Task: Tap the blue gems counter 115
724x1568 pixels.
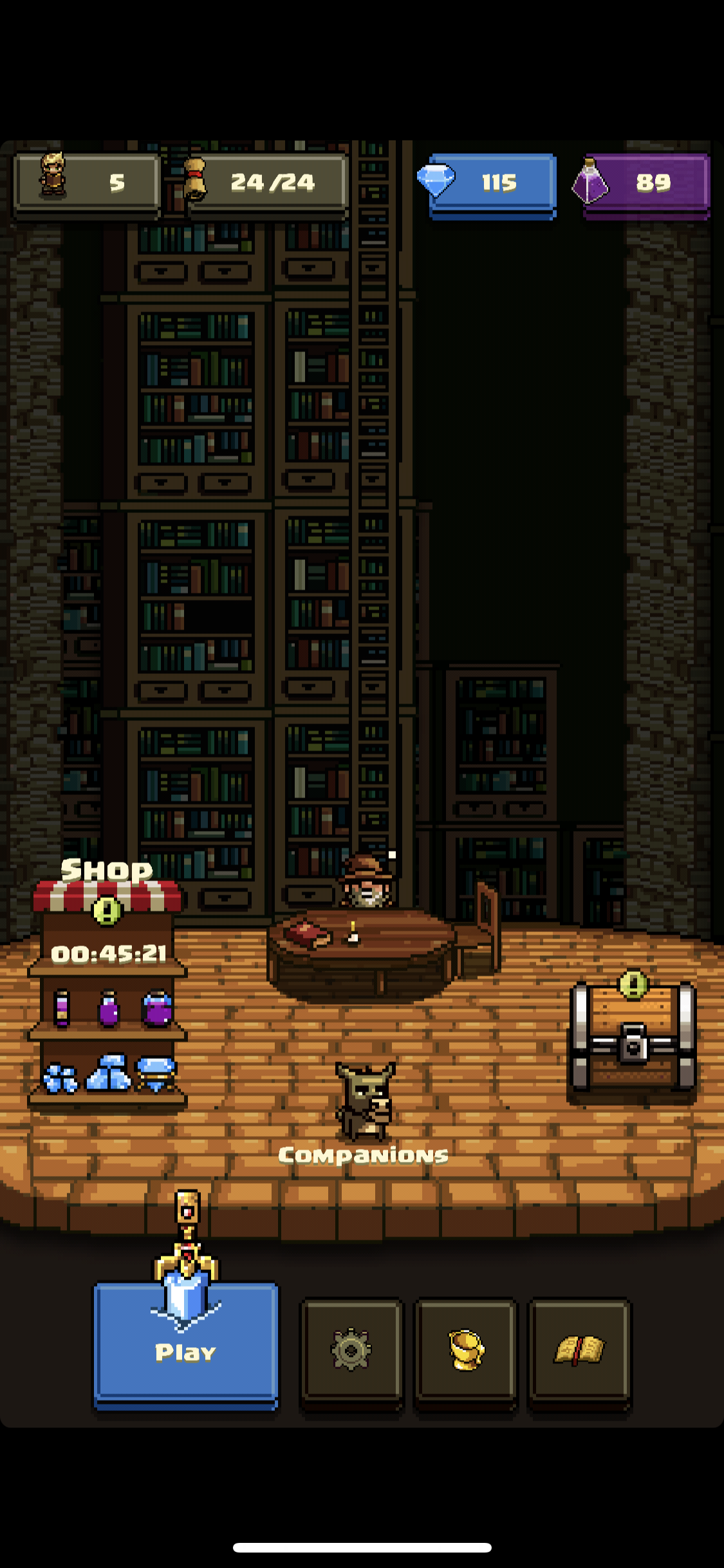Action: [487, 185]
